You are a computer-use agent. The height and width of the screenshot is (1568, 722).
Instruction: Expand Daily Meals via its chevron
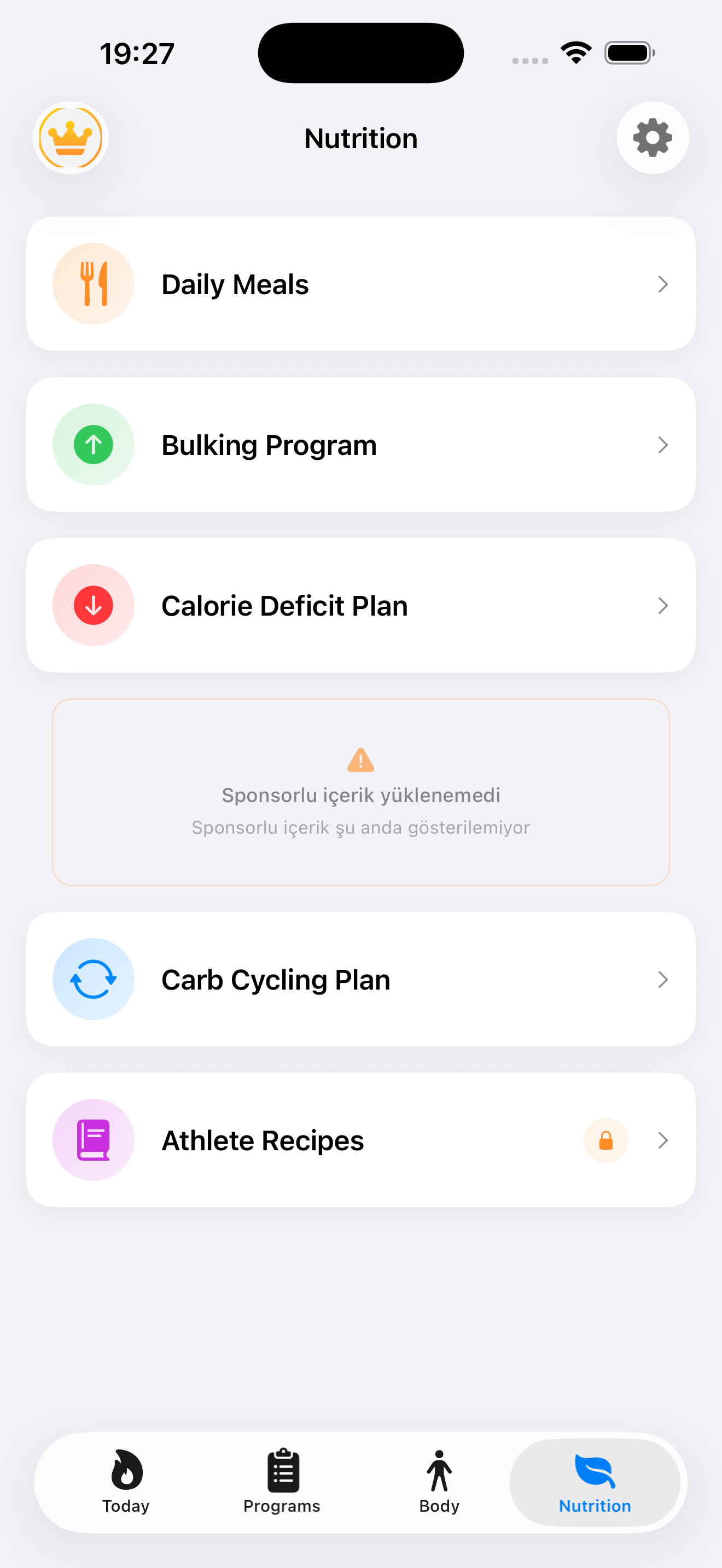[x=662, y=284]
